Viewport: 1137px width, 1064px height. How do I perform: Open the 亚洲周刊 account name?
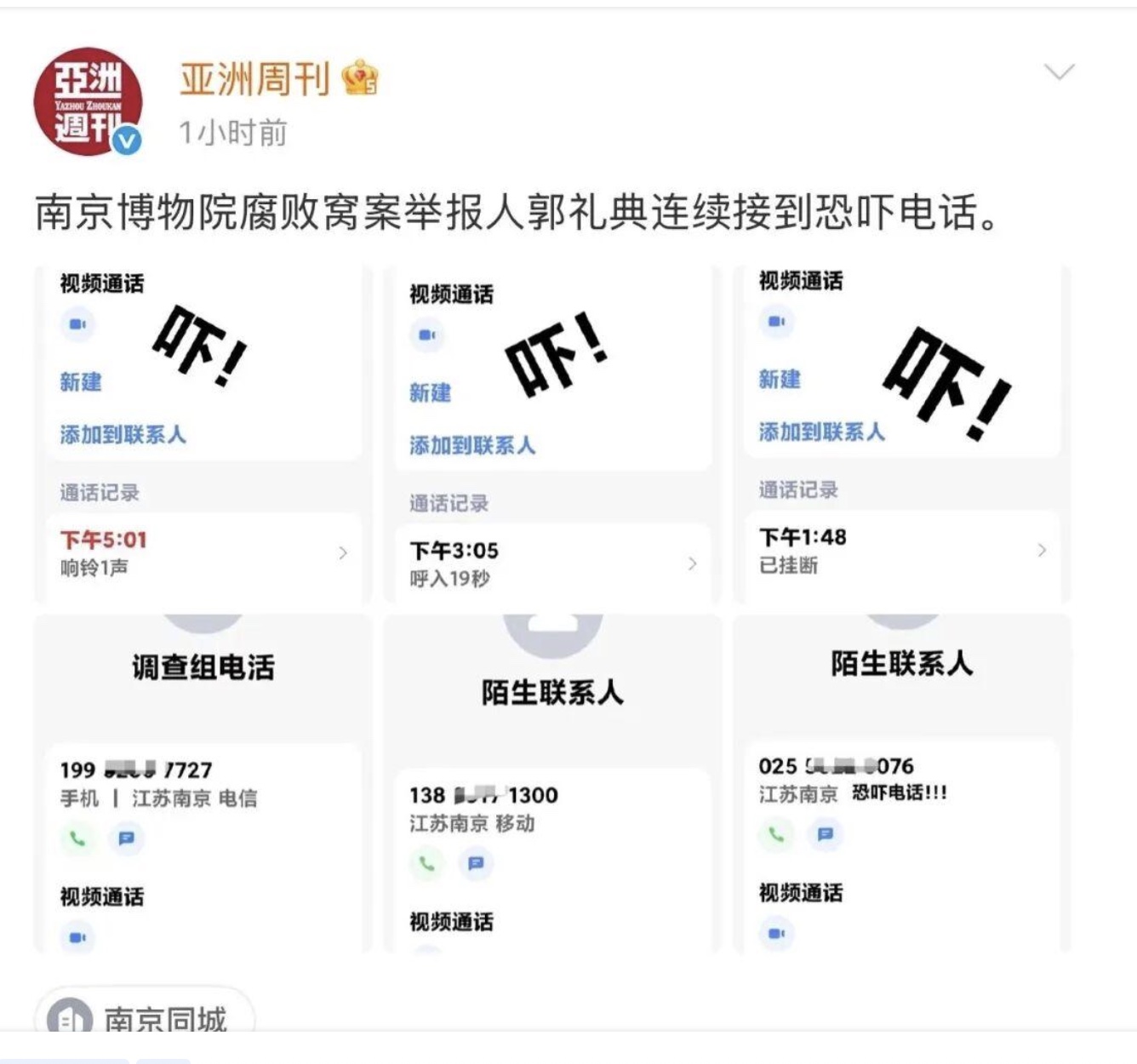pyautogui.click(x=254, y=80)
